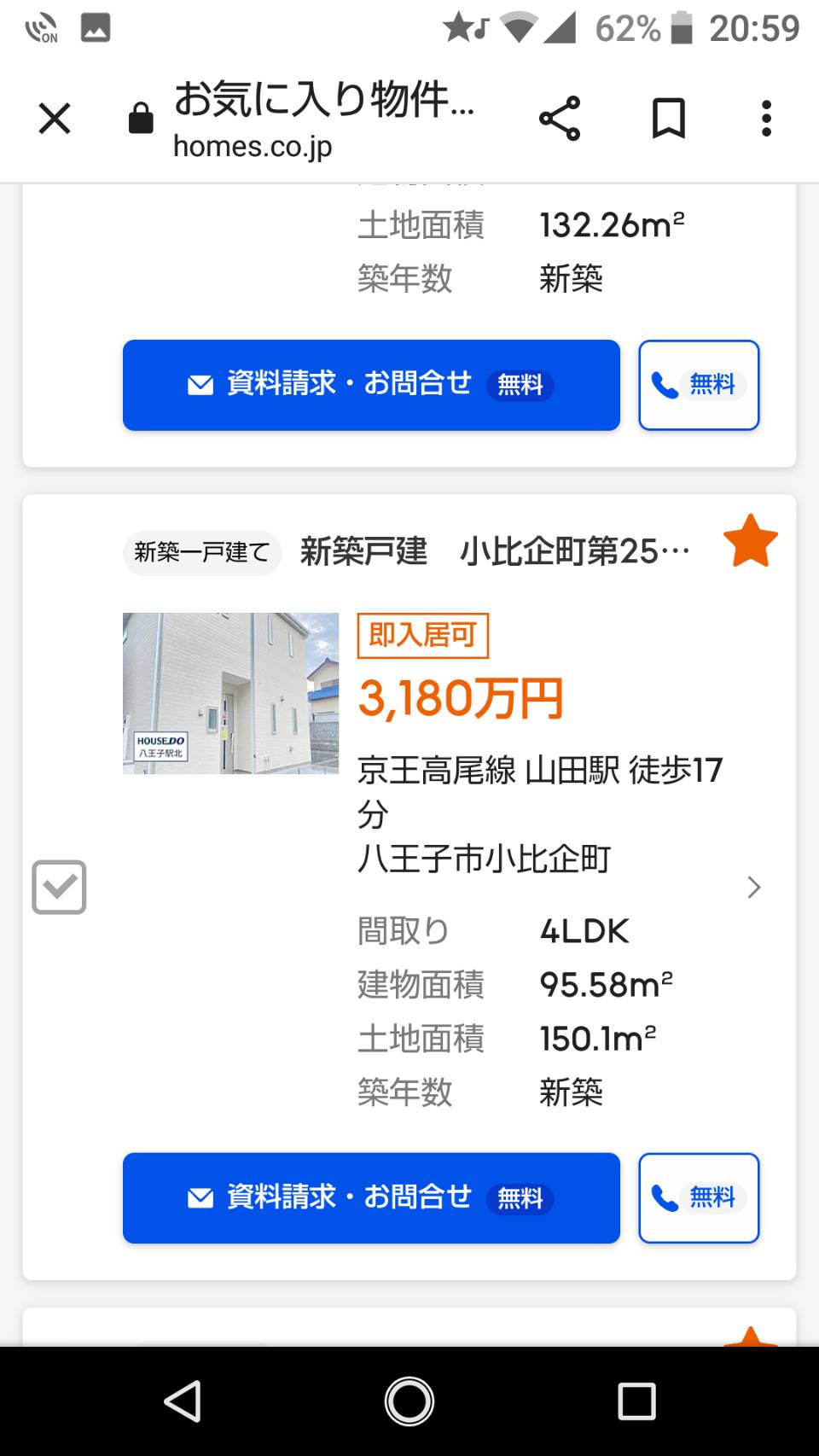Request info for the 3,180万円 house
This screenshot has width=819, height=1456.
(x=371, y=1198)
